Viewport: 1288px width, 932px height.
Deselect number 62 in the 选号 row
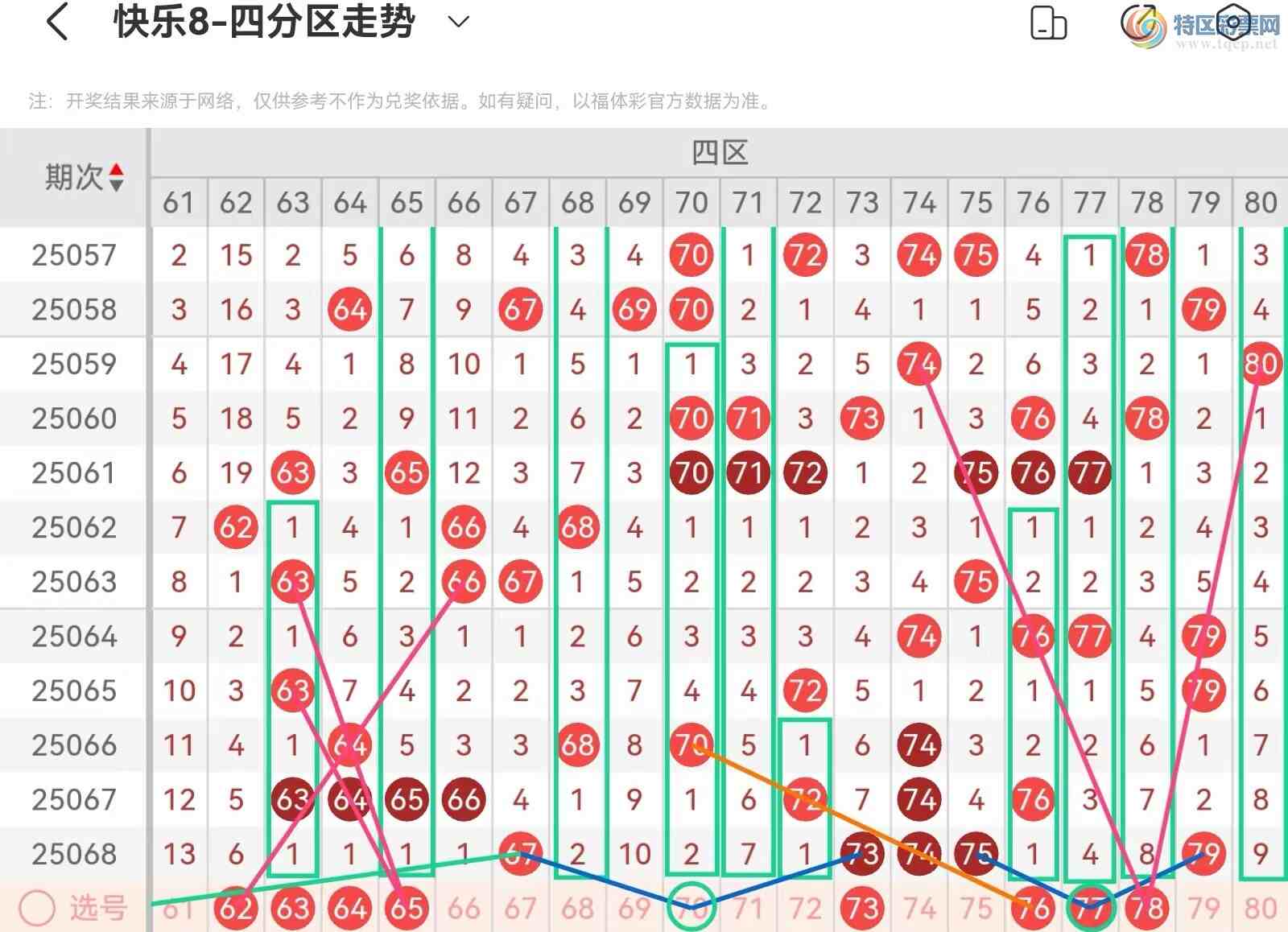235,909
